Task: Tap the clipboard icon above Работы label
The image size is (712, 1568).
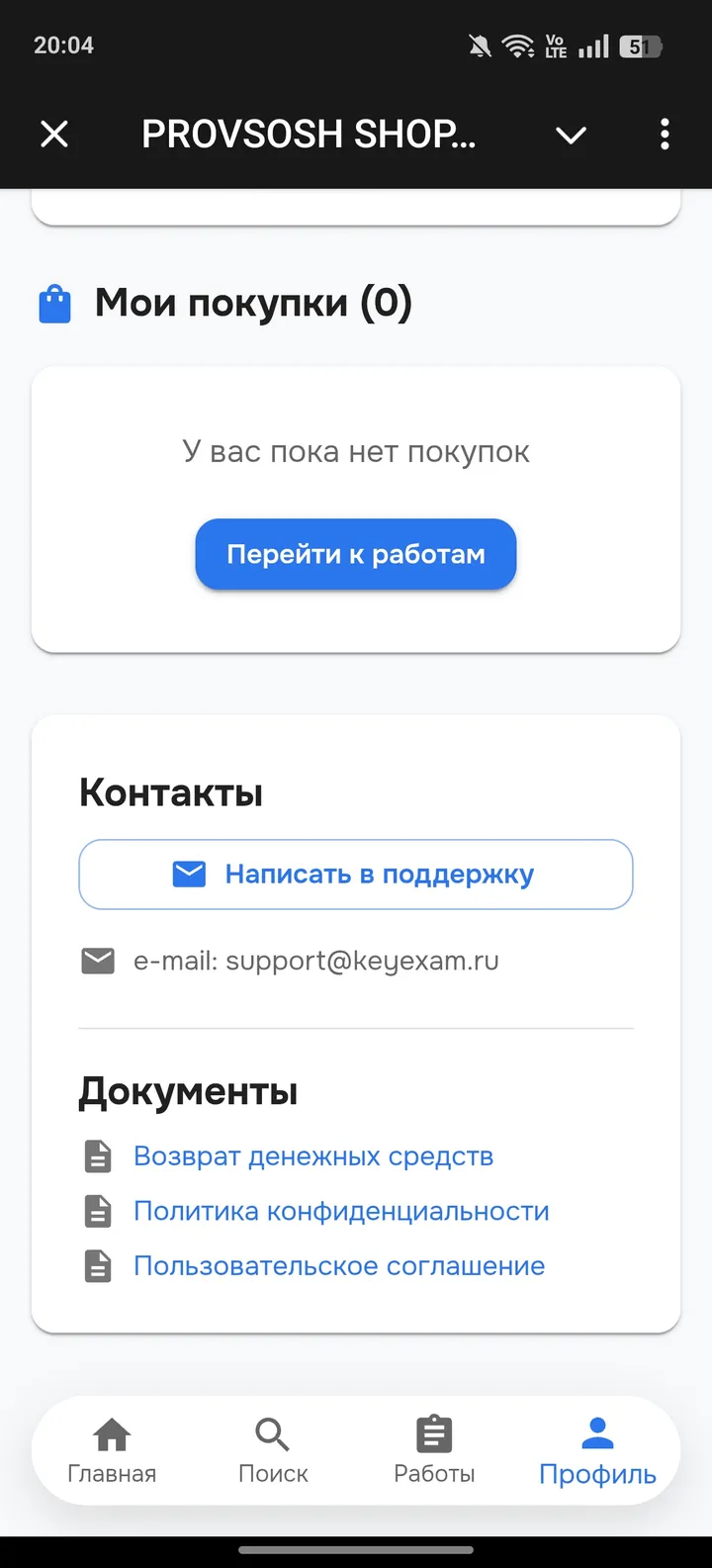Action: pos(434,1431)
